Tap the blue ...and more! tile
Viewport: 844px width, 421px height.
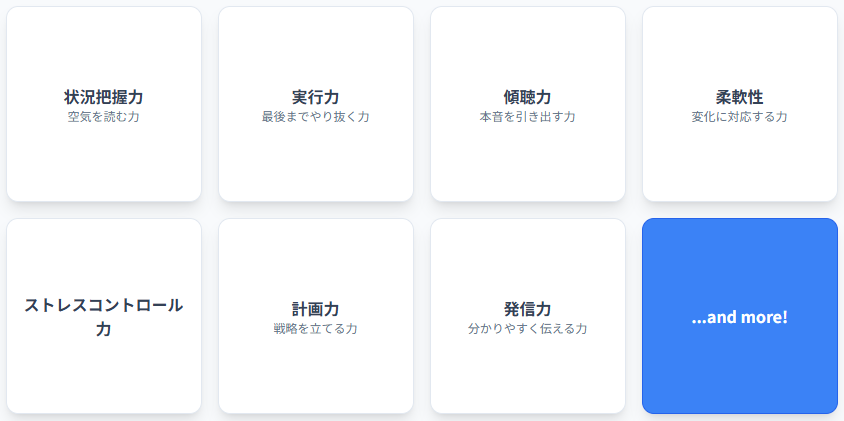pos(740,316)
